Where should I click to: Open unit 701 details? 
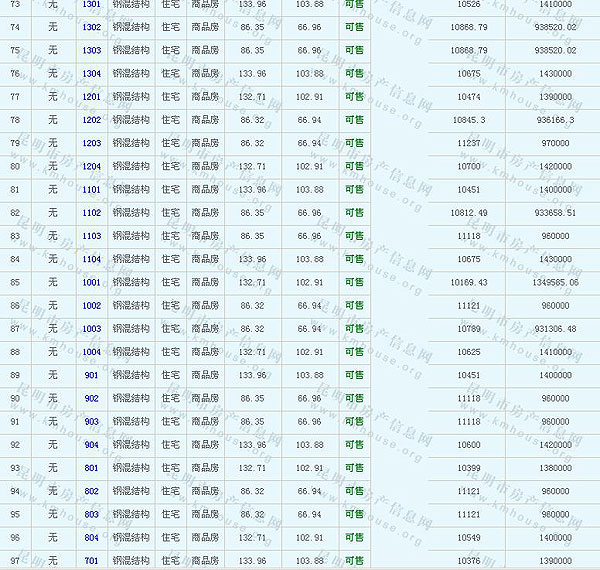91,561
